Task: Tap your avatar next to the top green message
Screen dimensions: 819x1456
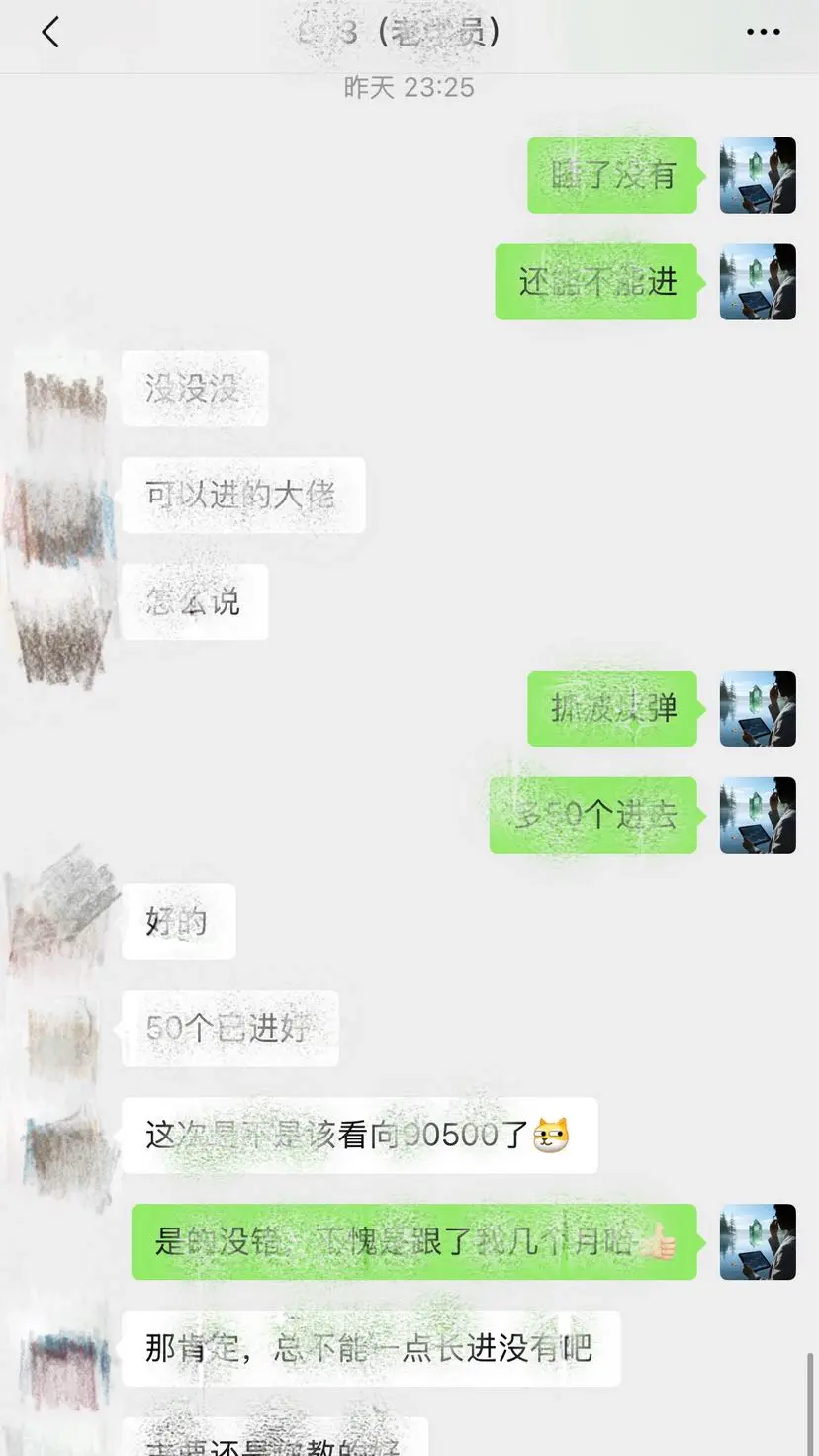Action: tap(758, 177)
